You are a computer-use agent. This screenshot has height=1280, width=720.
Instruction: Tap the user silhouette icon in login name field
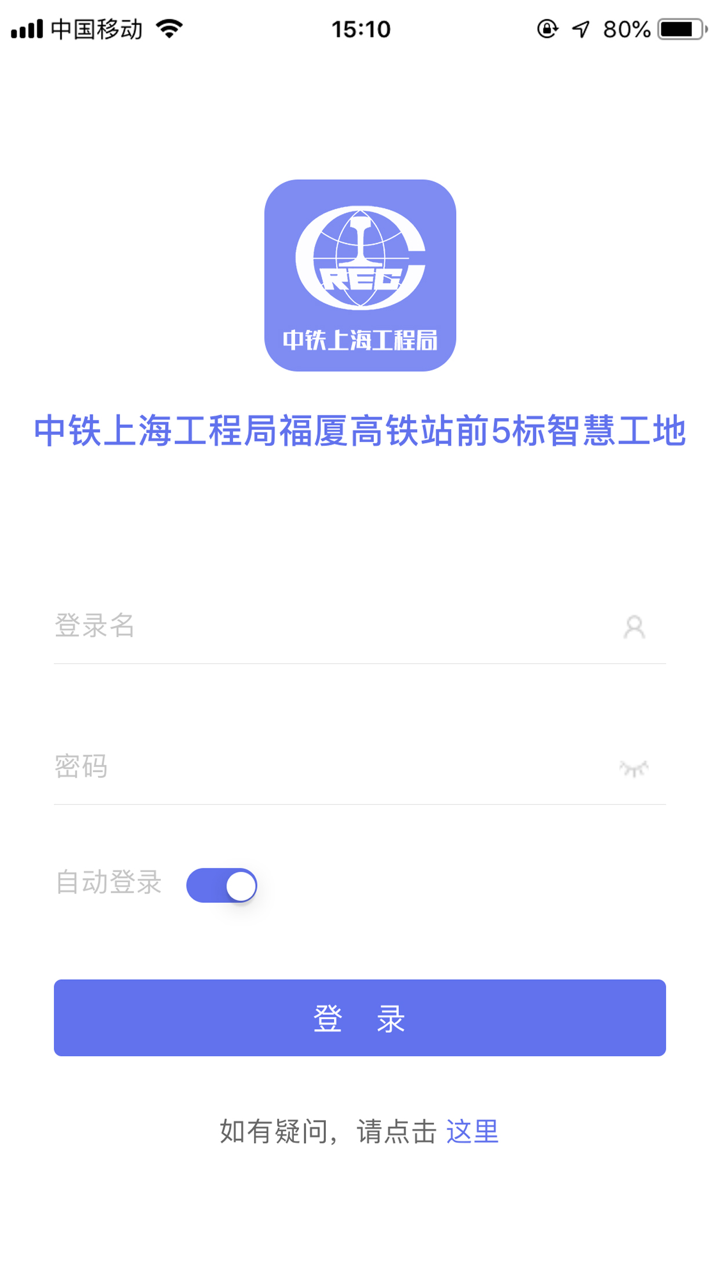pos(635,626)
